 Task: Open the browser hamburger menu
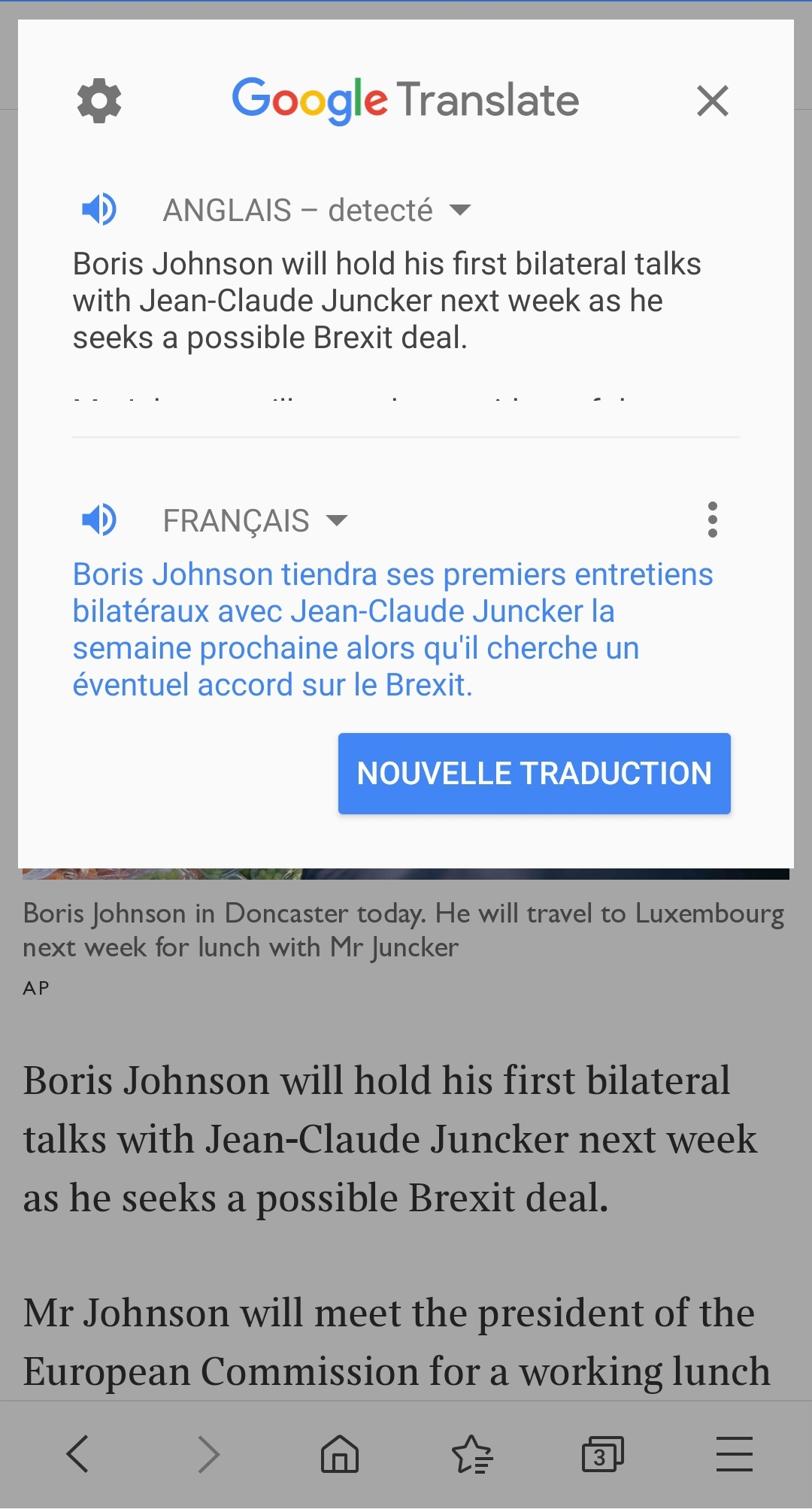pyautogui.click(x=734, y=1453)
